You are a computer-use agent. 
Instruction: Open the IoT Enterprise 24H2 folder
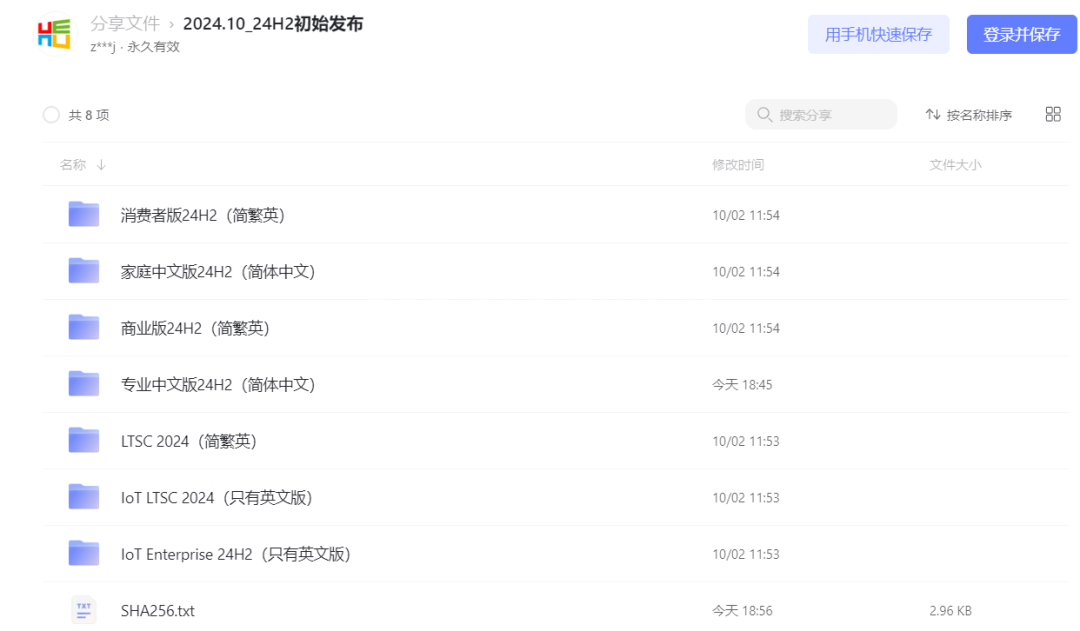coord(235,554)
